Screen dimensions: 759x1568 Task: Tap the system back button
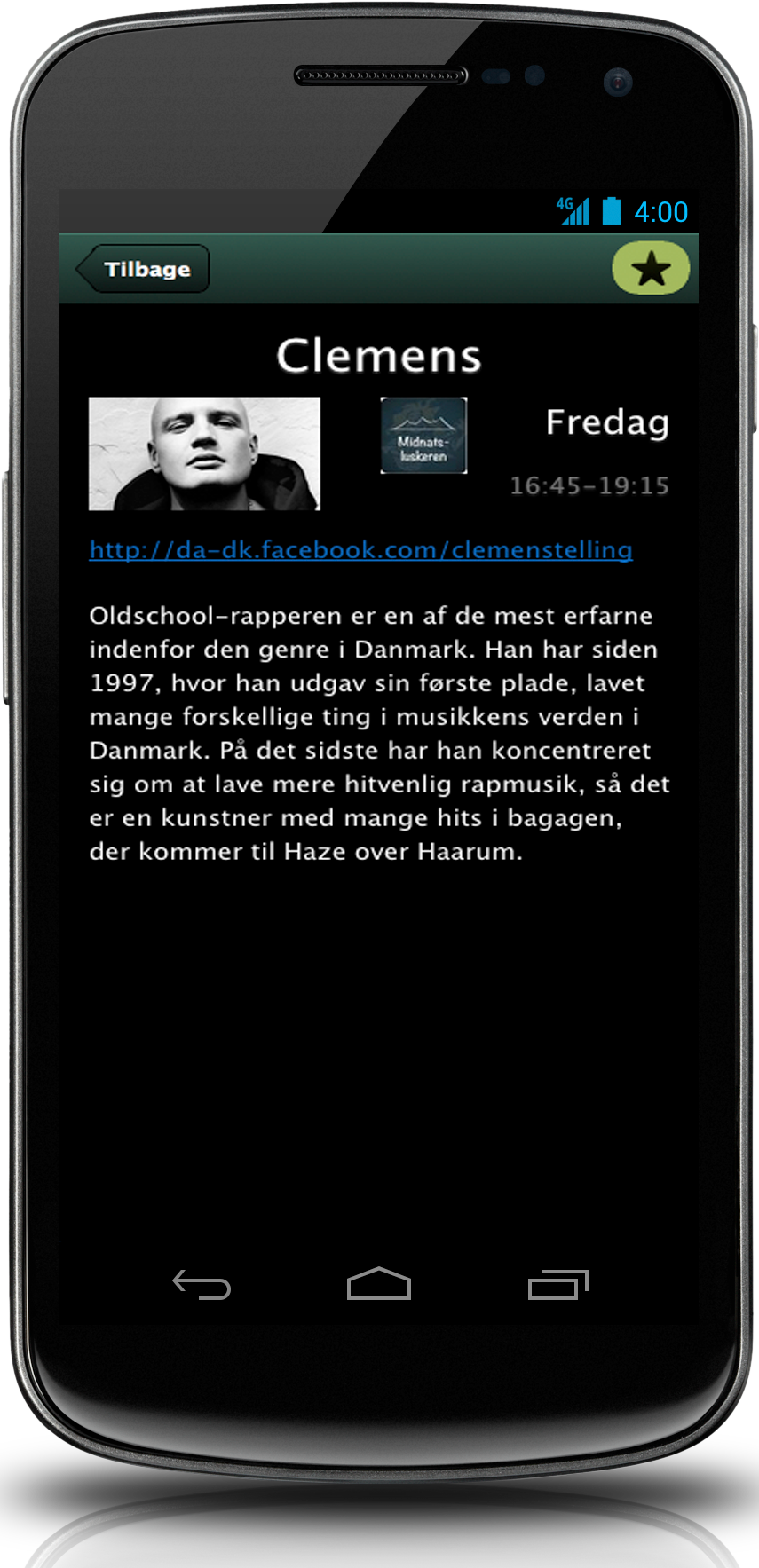pyautogui.click(x=202, y=1284)
